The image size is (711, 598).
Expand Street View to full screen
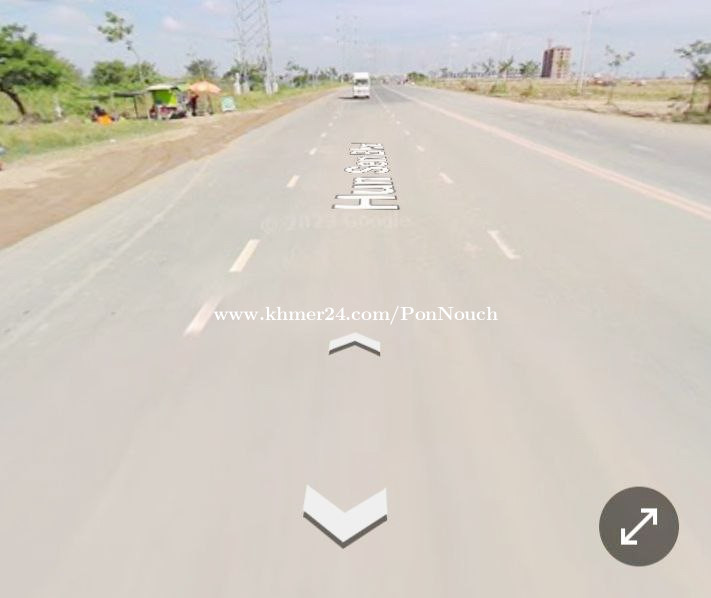click(638, 526)
